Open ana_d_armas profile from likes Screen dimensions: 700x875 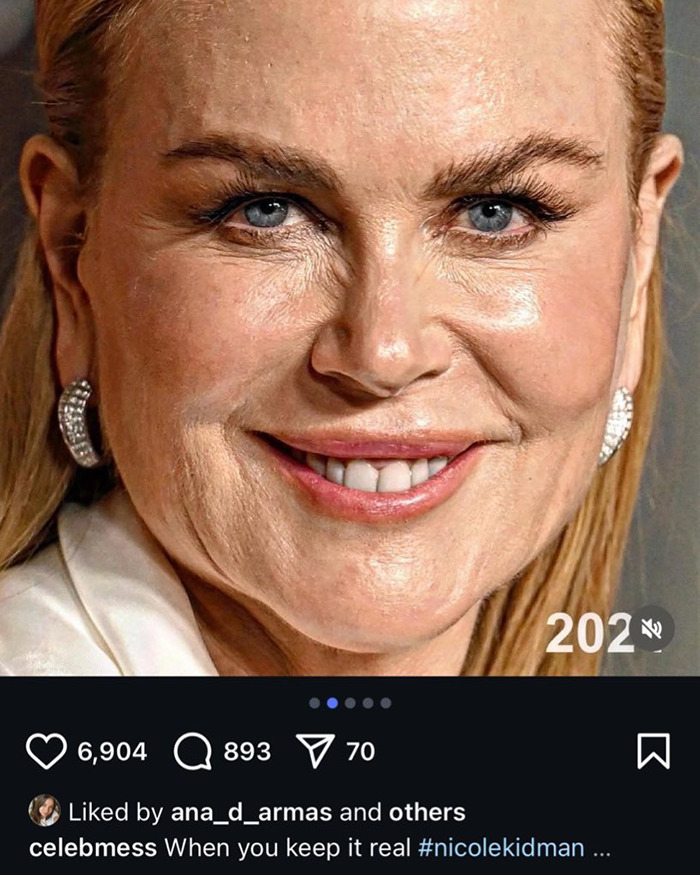pyautogui.click(x=251, y=812)
